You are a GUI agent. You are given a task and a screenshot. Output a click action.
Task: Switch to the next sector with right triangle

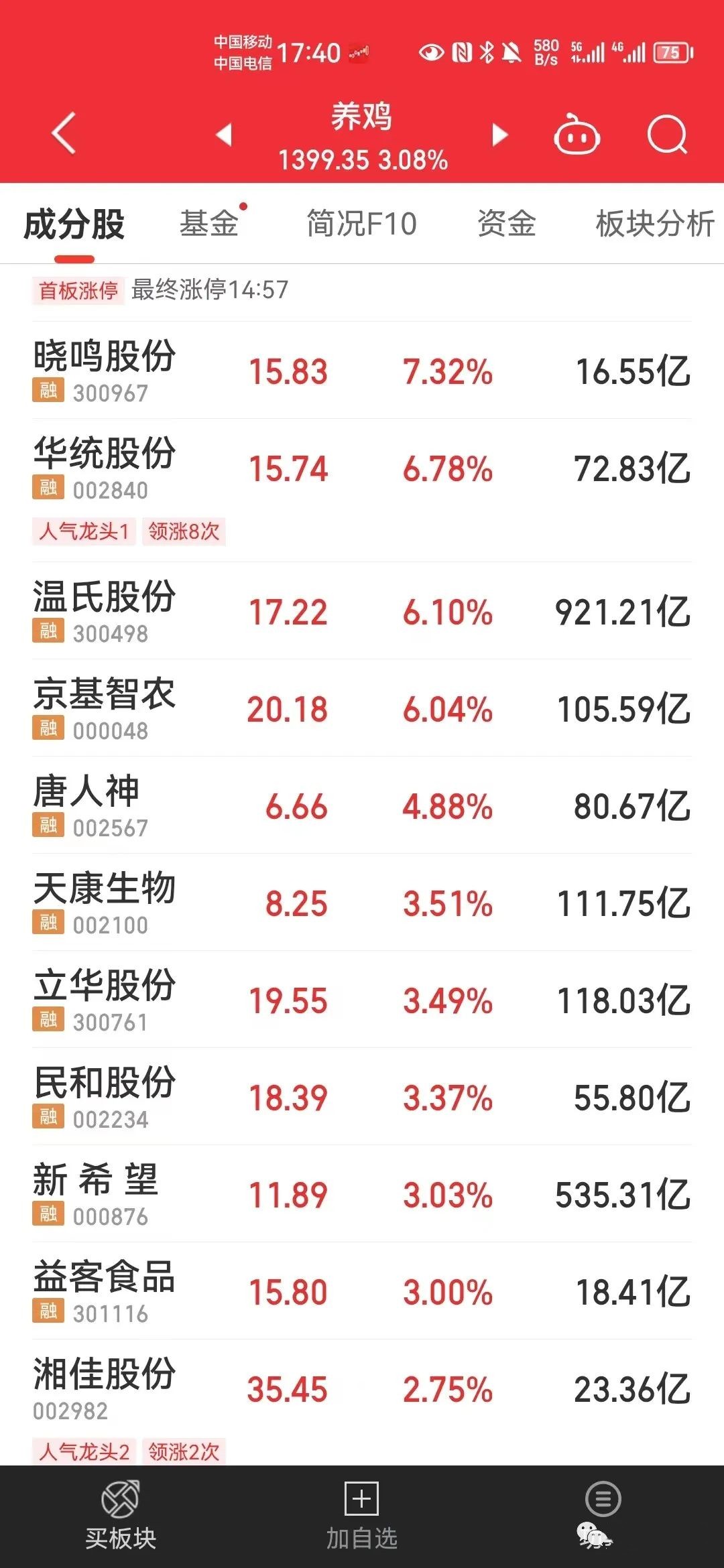coord(499,135)
